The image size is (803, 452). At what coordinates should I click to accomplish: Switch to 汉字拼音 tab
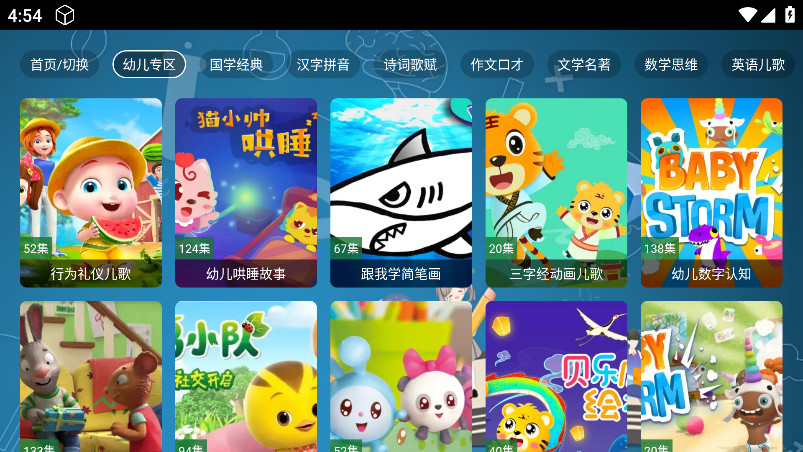tap(323, 65)
